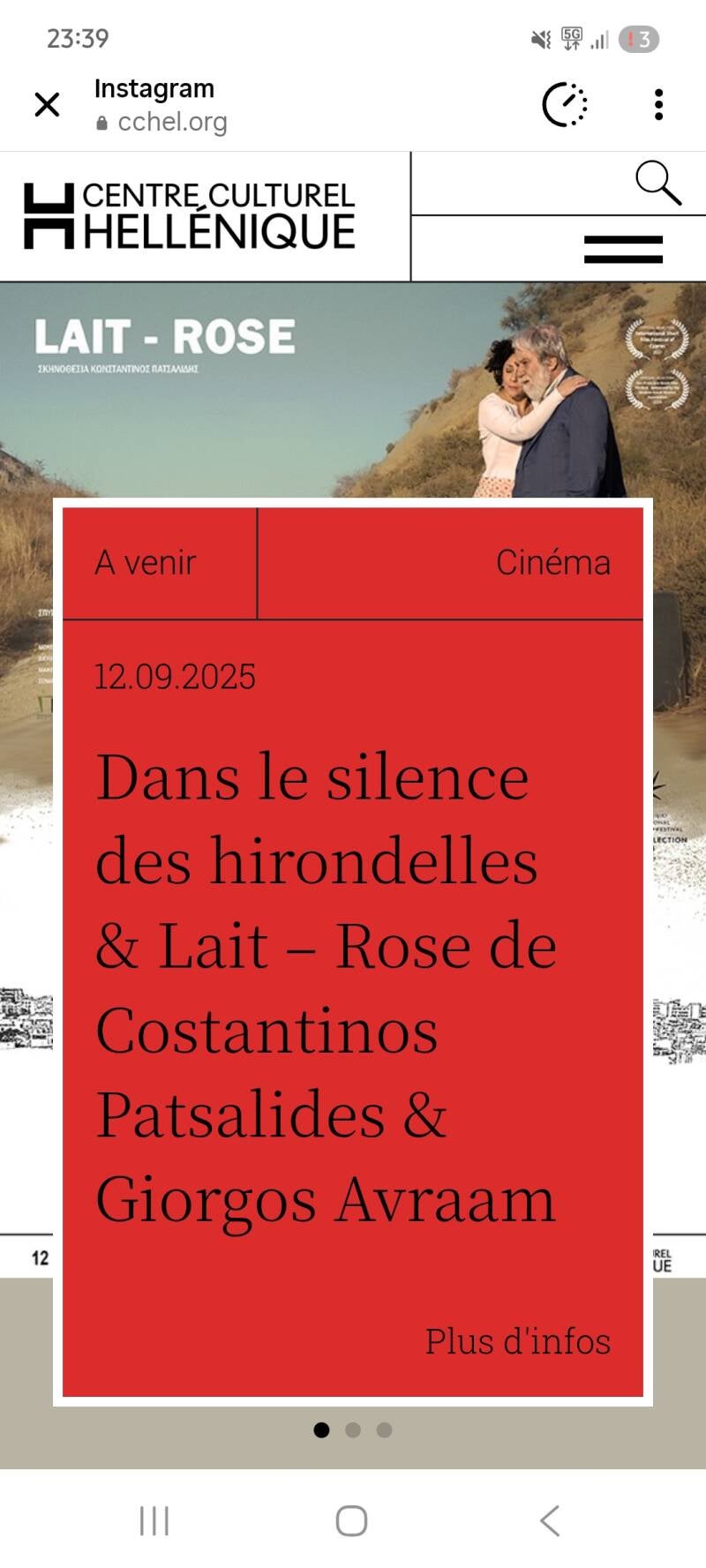Open the hamburger navigation menu
This screenshot has width=706, height=1568.
tap(623, 250)
